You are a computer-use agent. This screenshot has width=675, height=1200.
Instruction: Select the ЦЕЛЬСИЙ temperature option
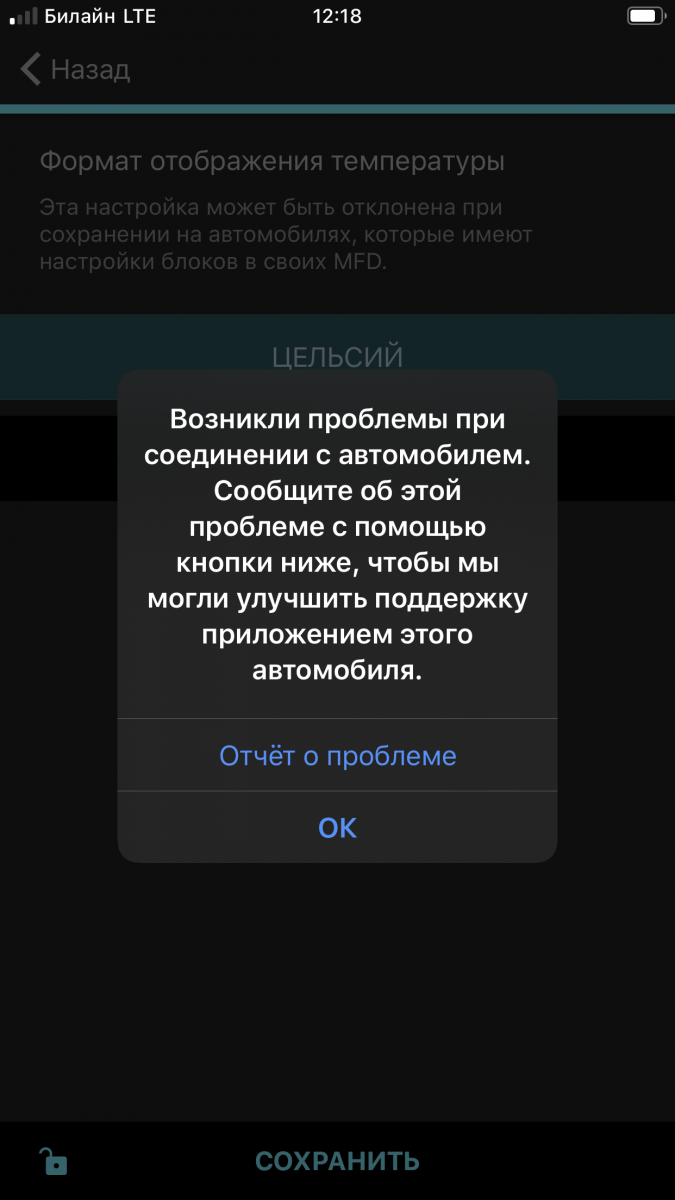pos(337,357)
